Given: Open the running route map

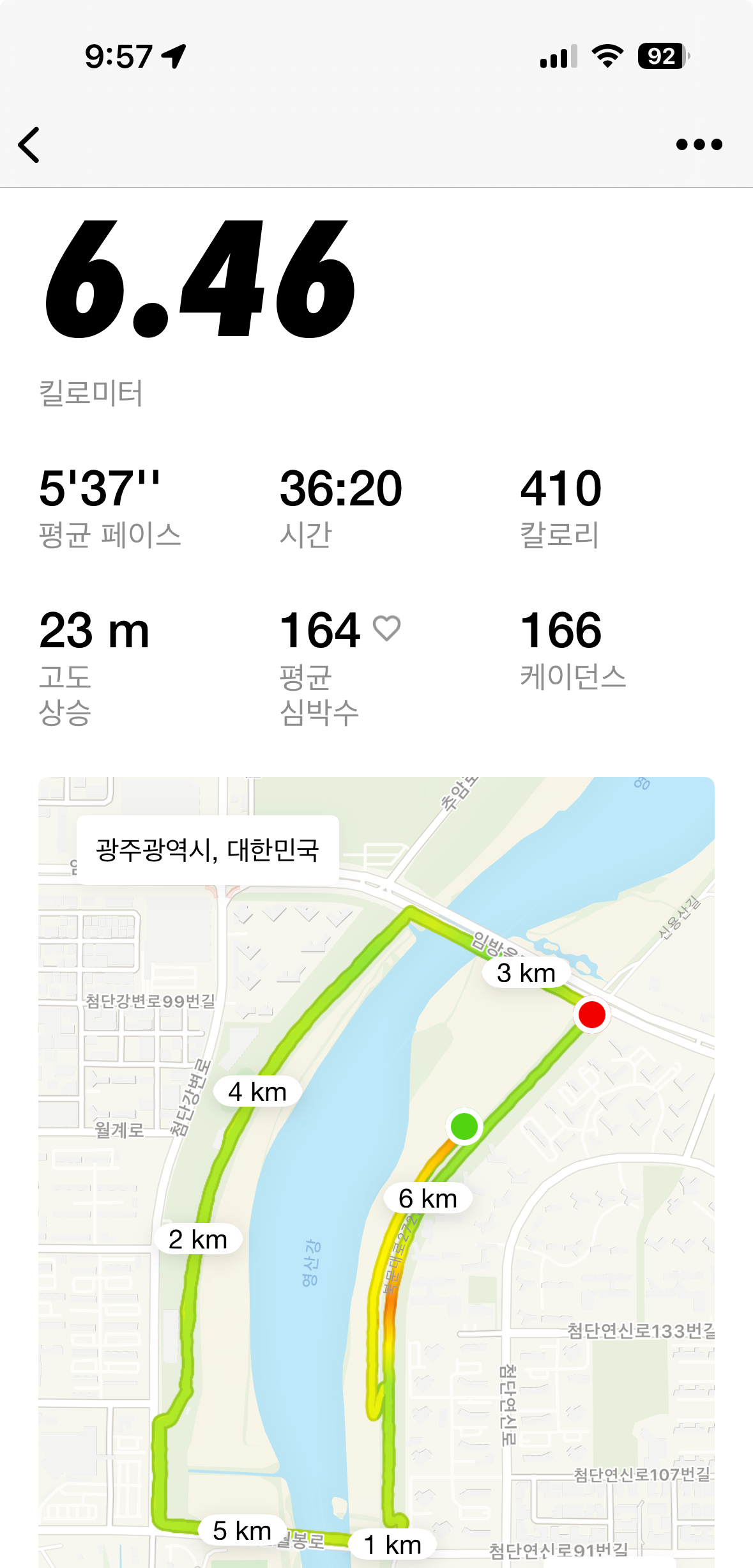Looking at the screenshot, I should click(x=376, y=1172).
